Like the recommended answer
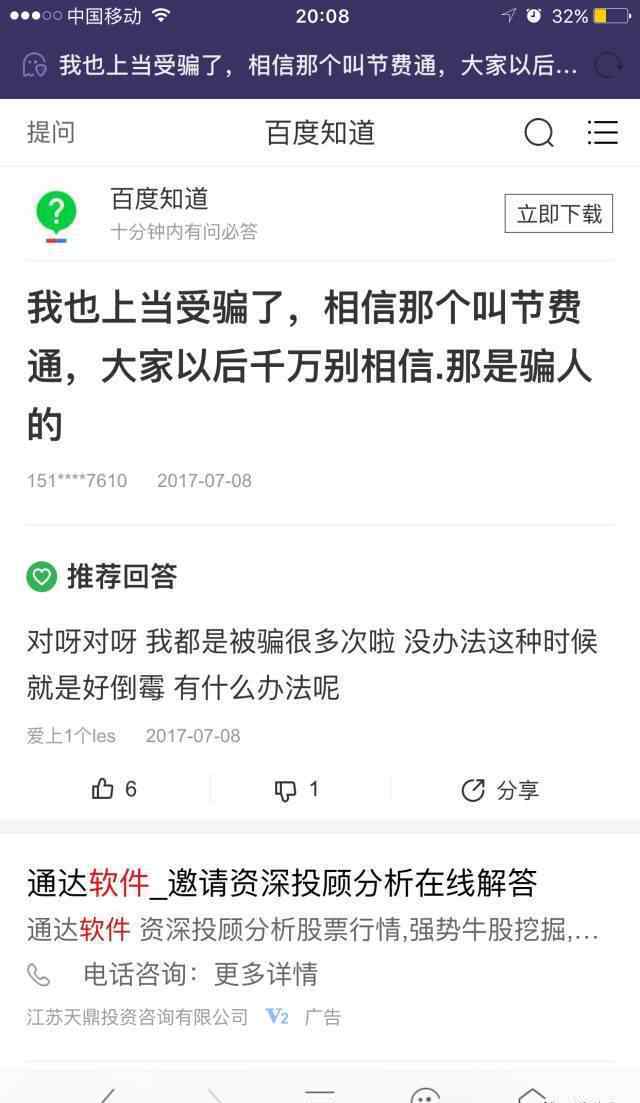 [x=114, y=789]
